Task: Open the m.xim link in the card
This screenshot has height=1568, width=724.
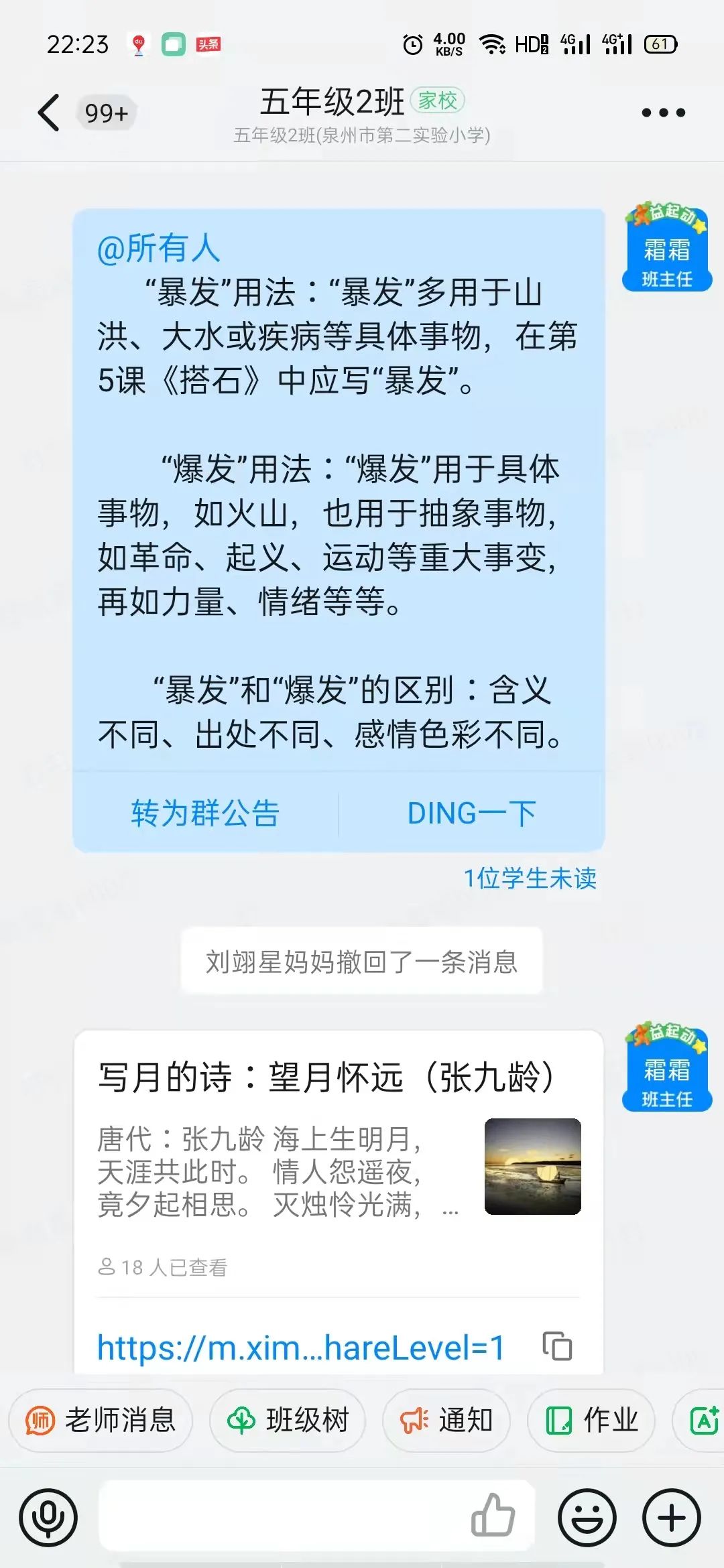Action: point(300,1347)
